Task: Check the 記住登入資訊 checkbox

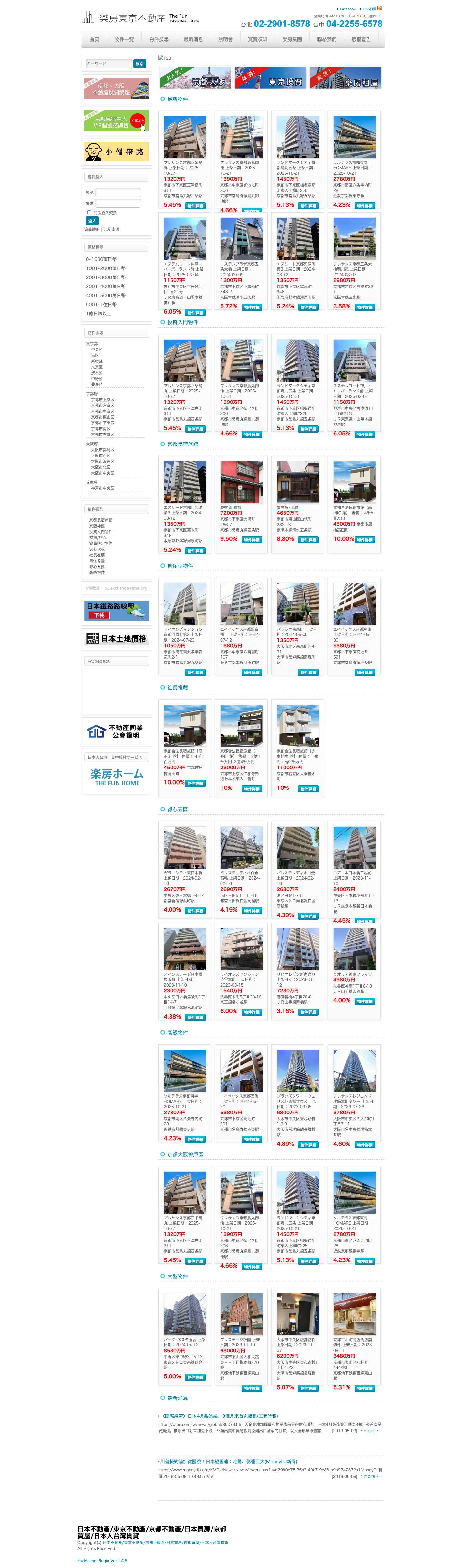Action: point(89,213)
